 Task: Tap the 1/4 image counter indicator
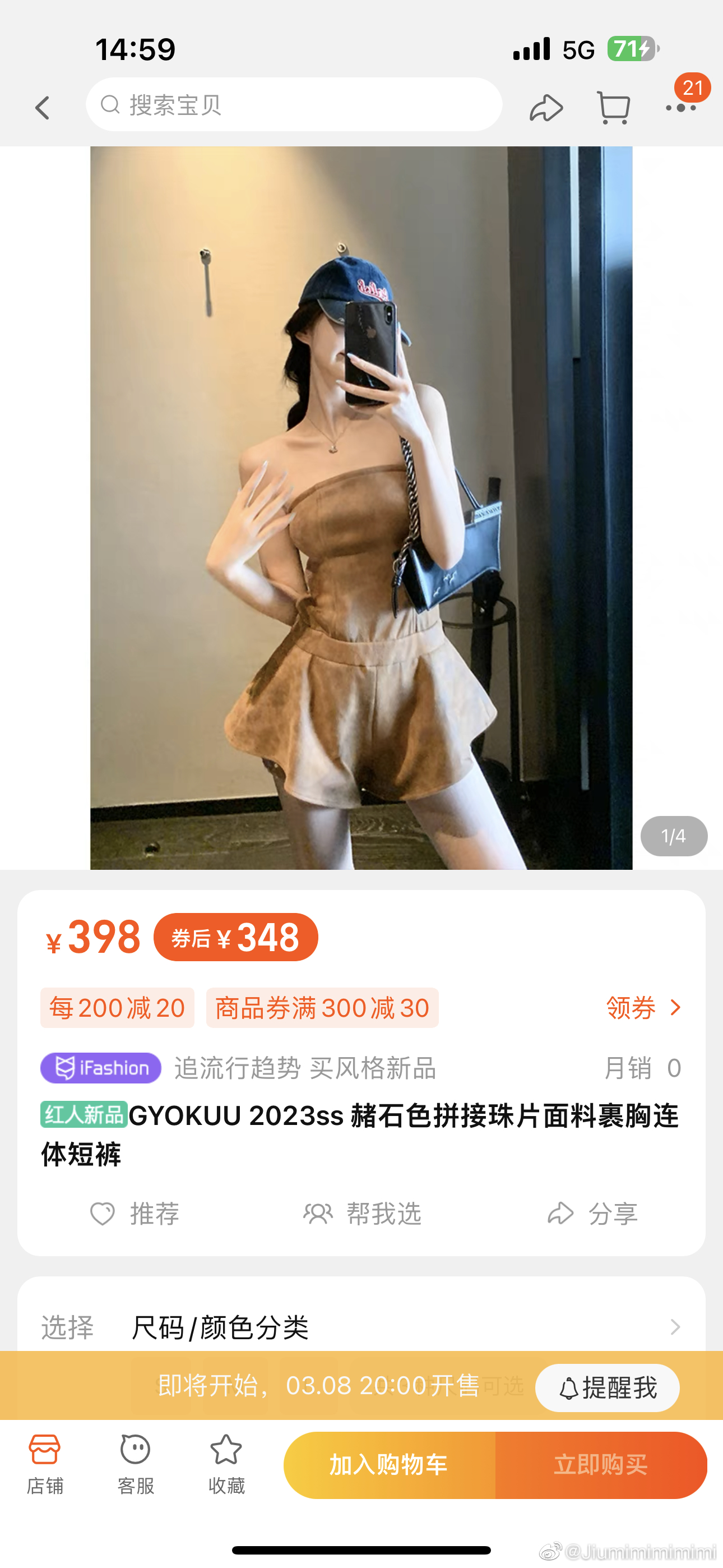click(x=673, y=836)
